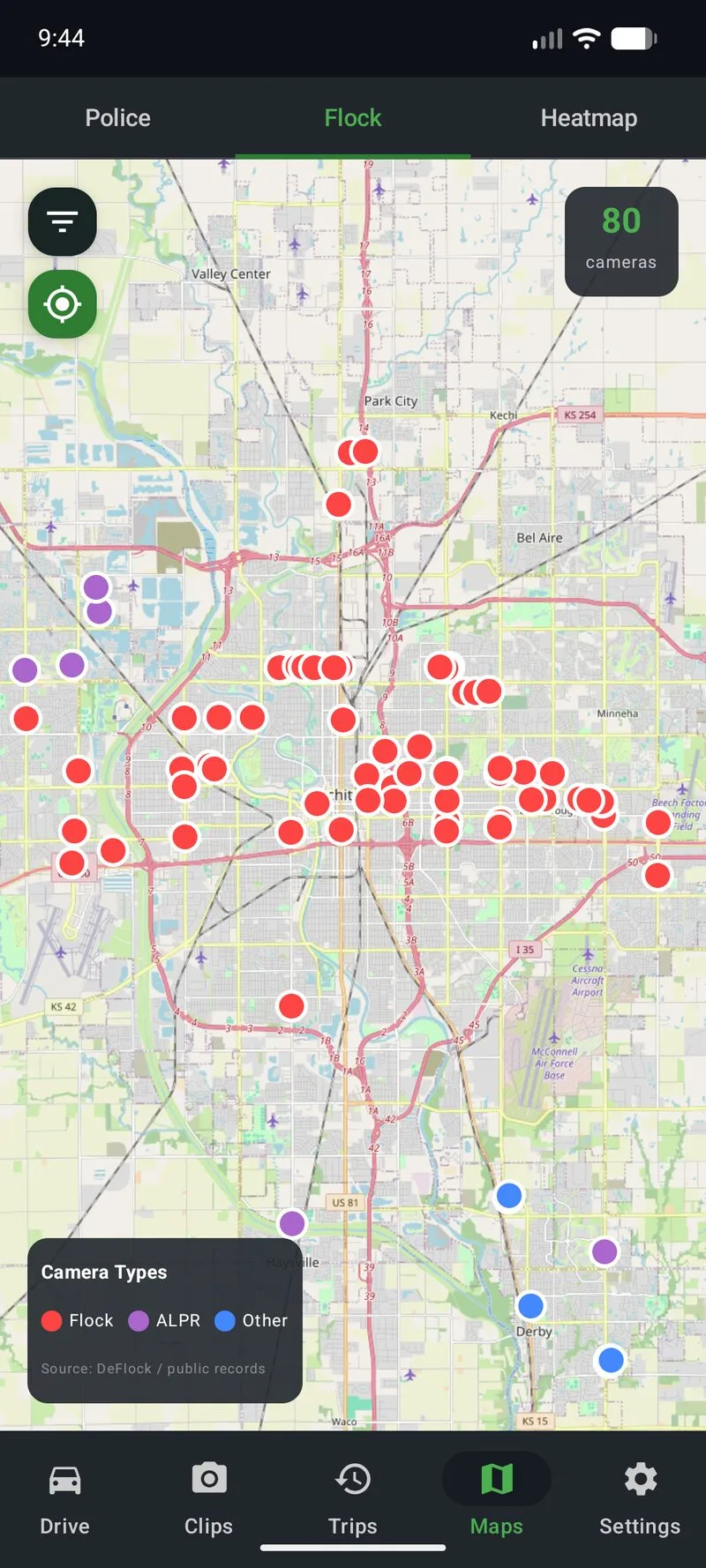
Task: Tap the DeFlock public records source link
Action: pyautogui.click(x=153, y=1368)
